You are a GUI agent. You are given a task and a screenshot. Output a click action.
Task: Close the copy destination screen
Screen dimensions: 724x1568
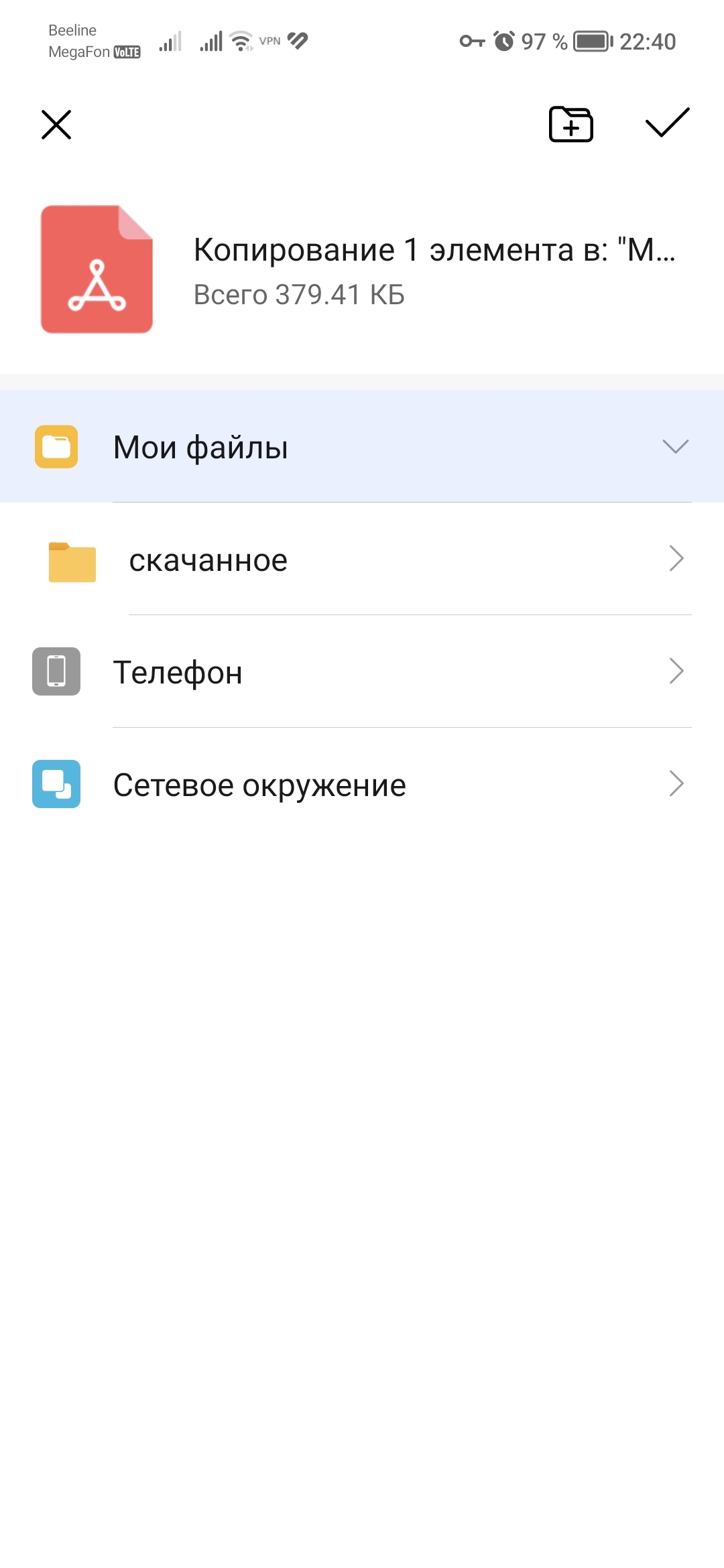point(56,125)
